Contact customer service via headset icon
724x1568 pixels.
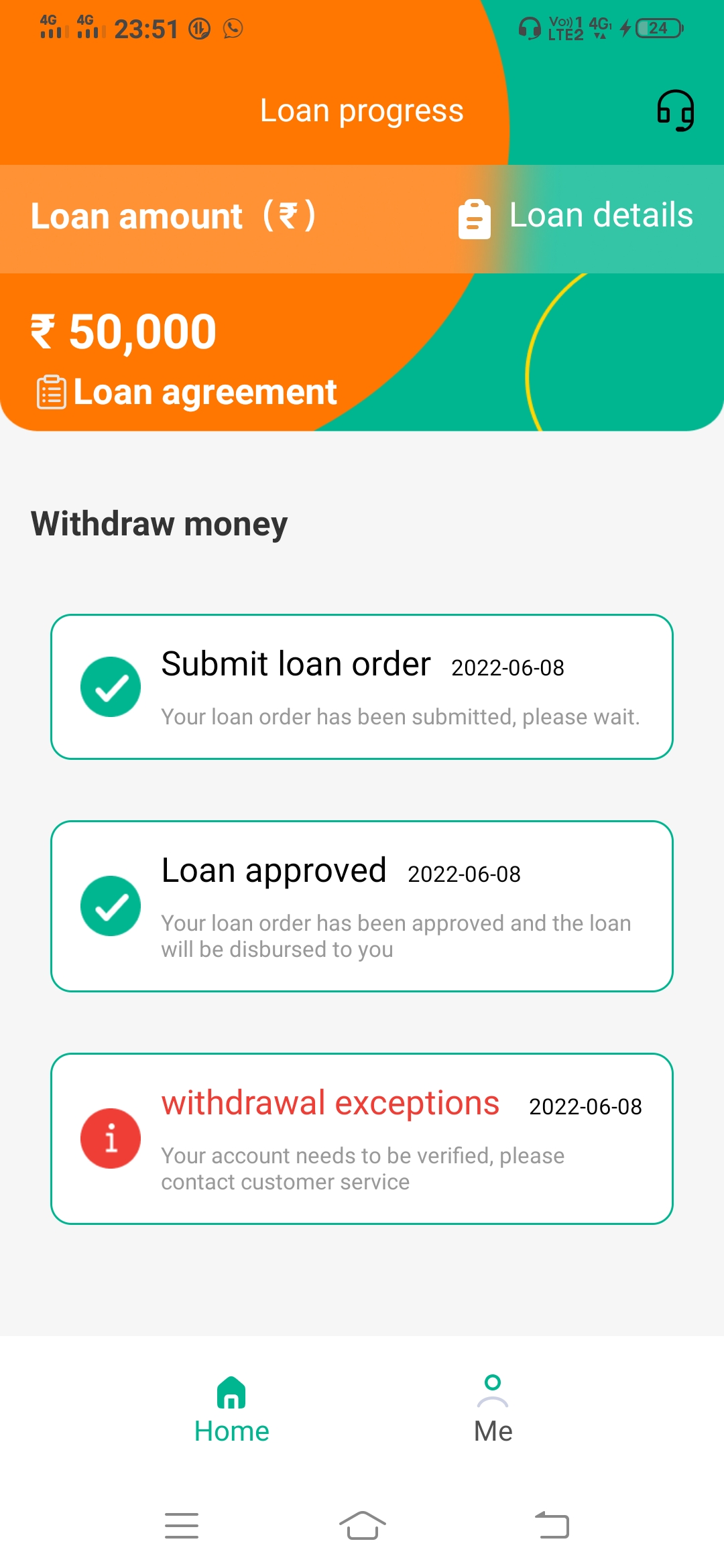(x=674, y=111)
